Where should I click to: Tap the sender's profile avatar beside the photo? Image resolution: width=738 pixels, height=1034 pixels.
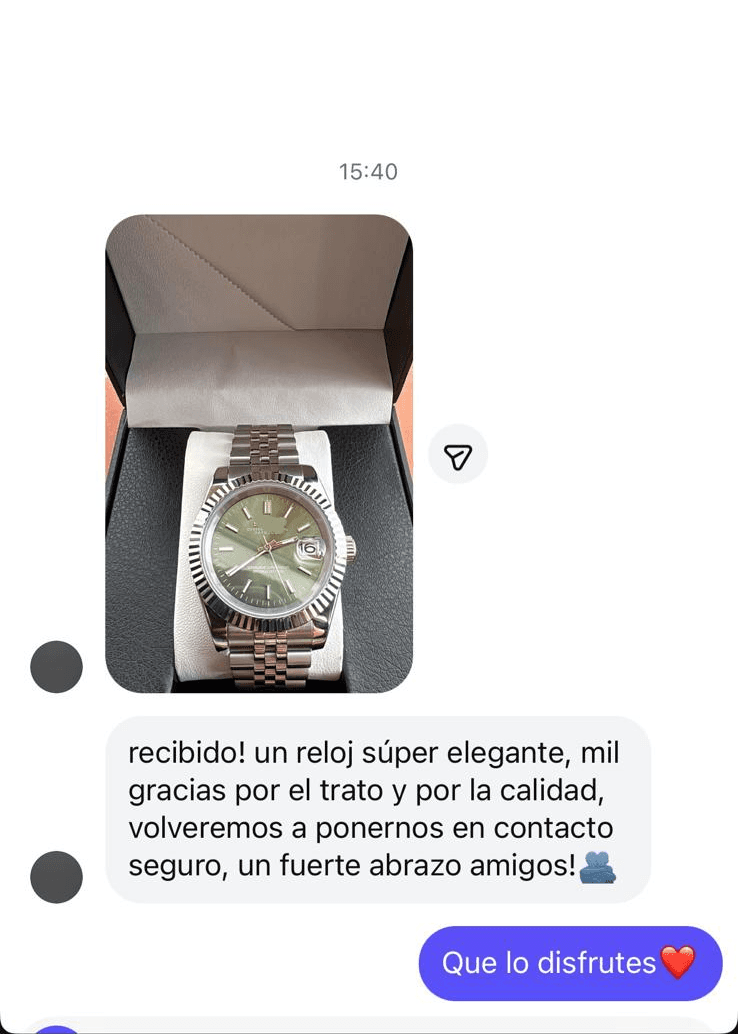point(57,667)
